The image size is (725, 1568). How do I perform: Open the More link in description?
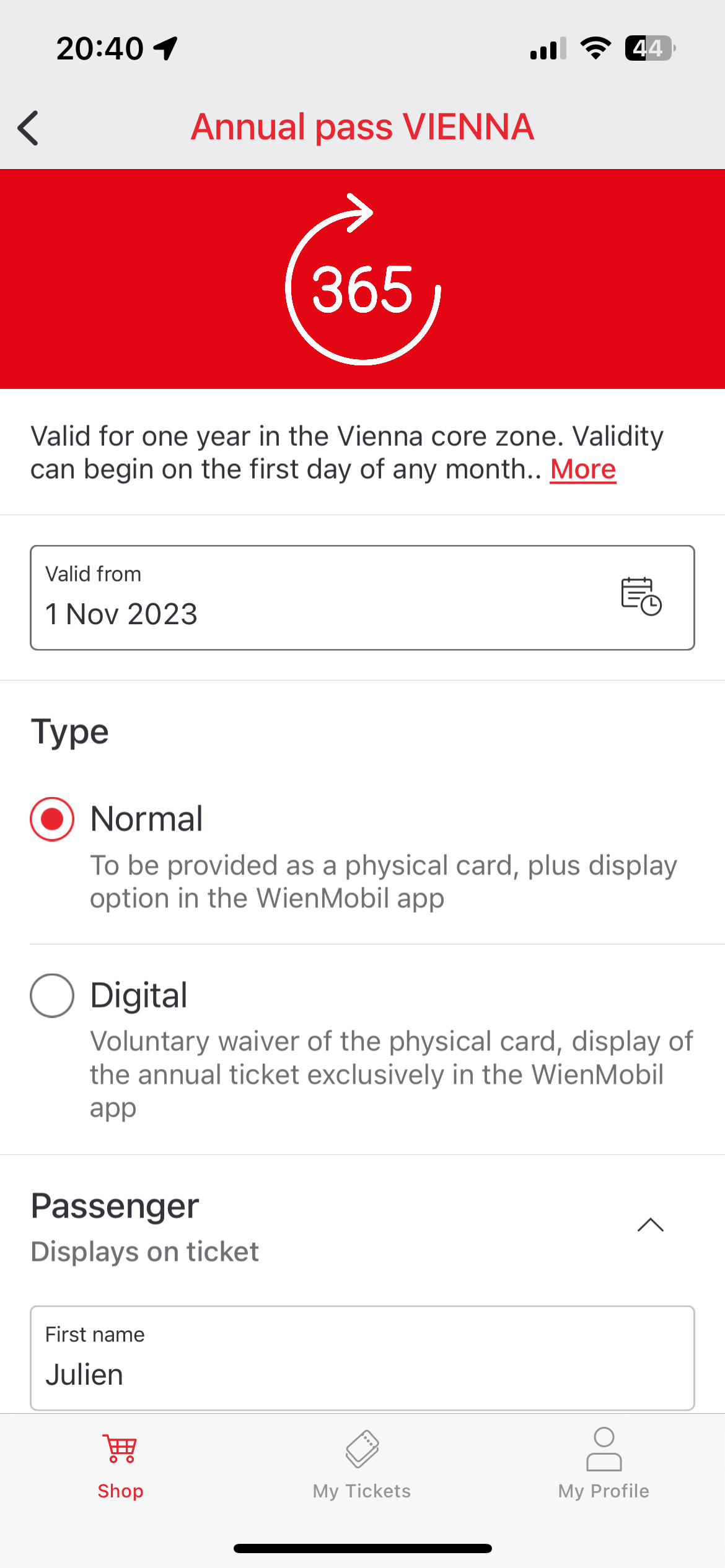(x=582, y=469)
